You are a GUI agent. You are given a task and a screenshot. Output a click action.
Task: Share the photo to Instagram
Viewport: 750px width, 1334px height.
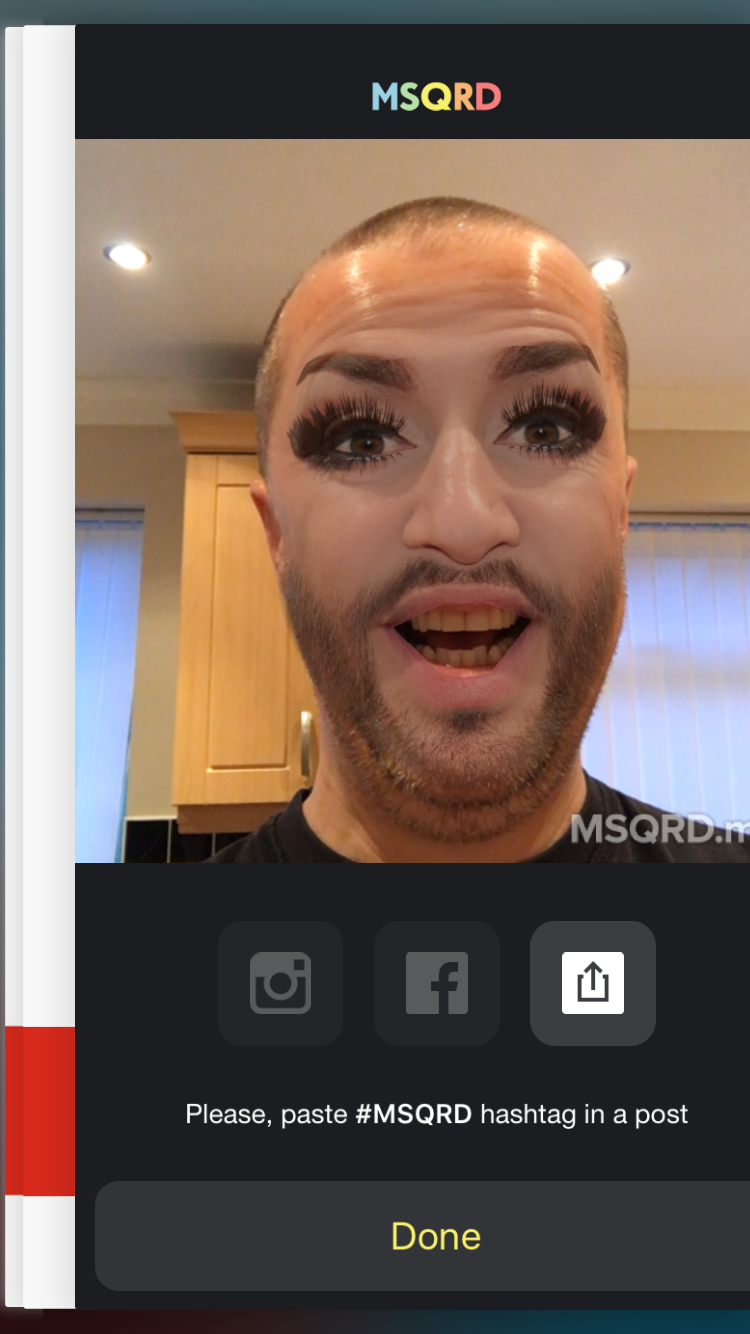coord(280,983)
